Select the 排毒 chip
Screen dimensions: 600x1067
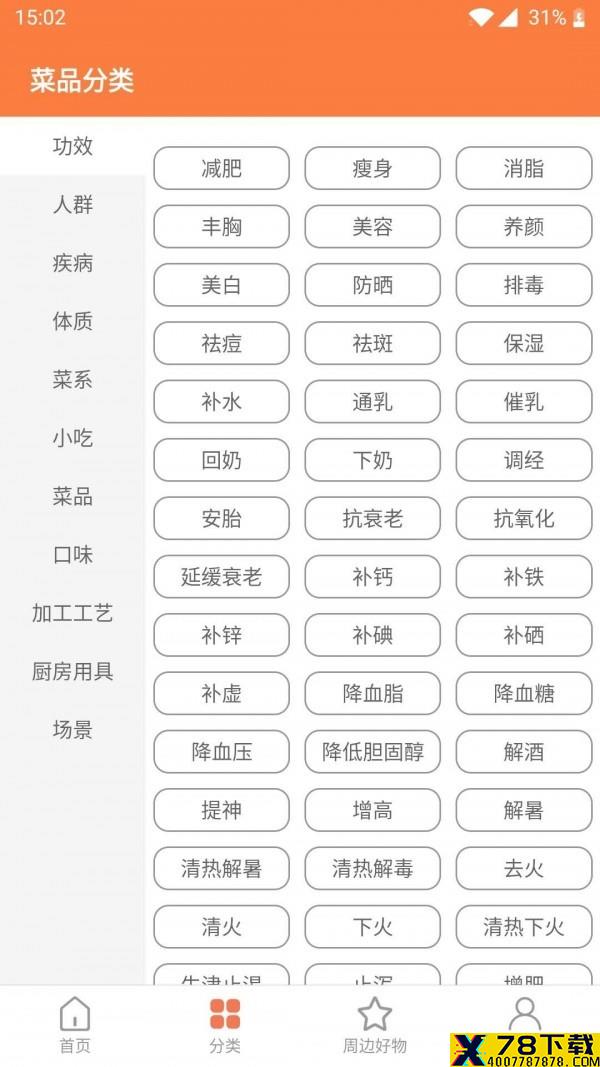coord(524,285)
